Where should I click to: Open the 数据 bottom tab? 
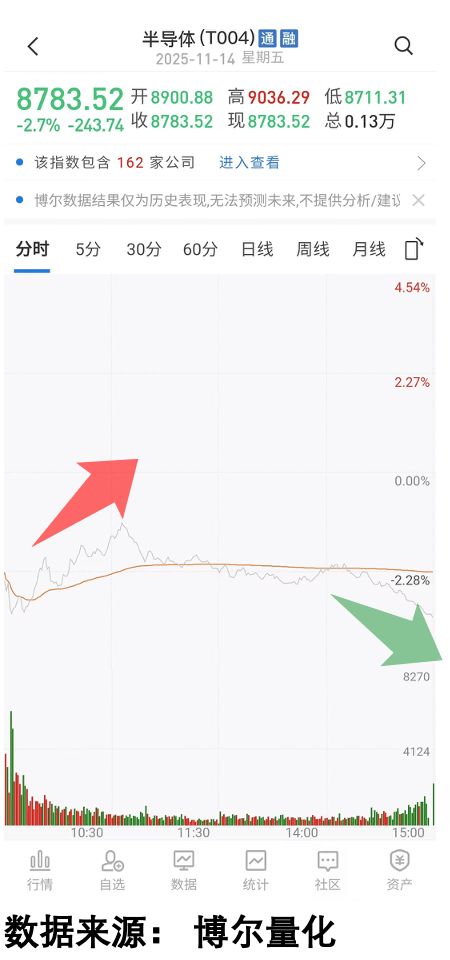click(184, 870)
